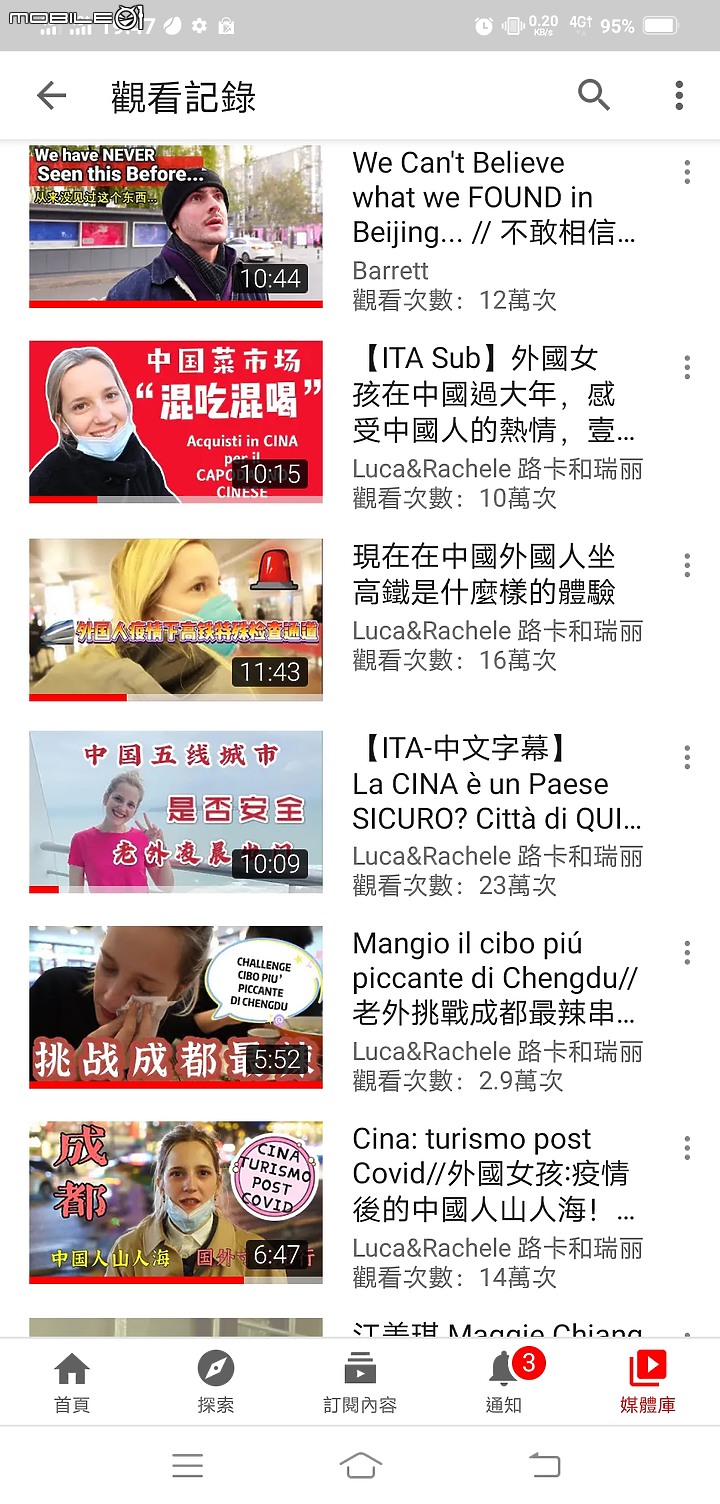Switch to the 探索 explore tab
720x1504 pixels.
click(216, 1382)
